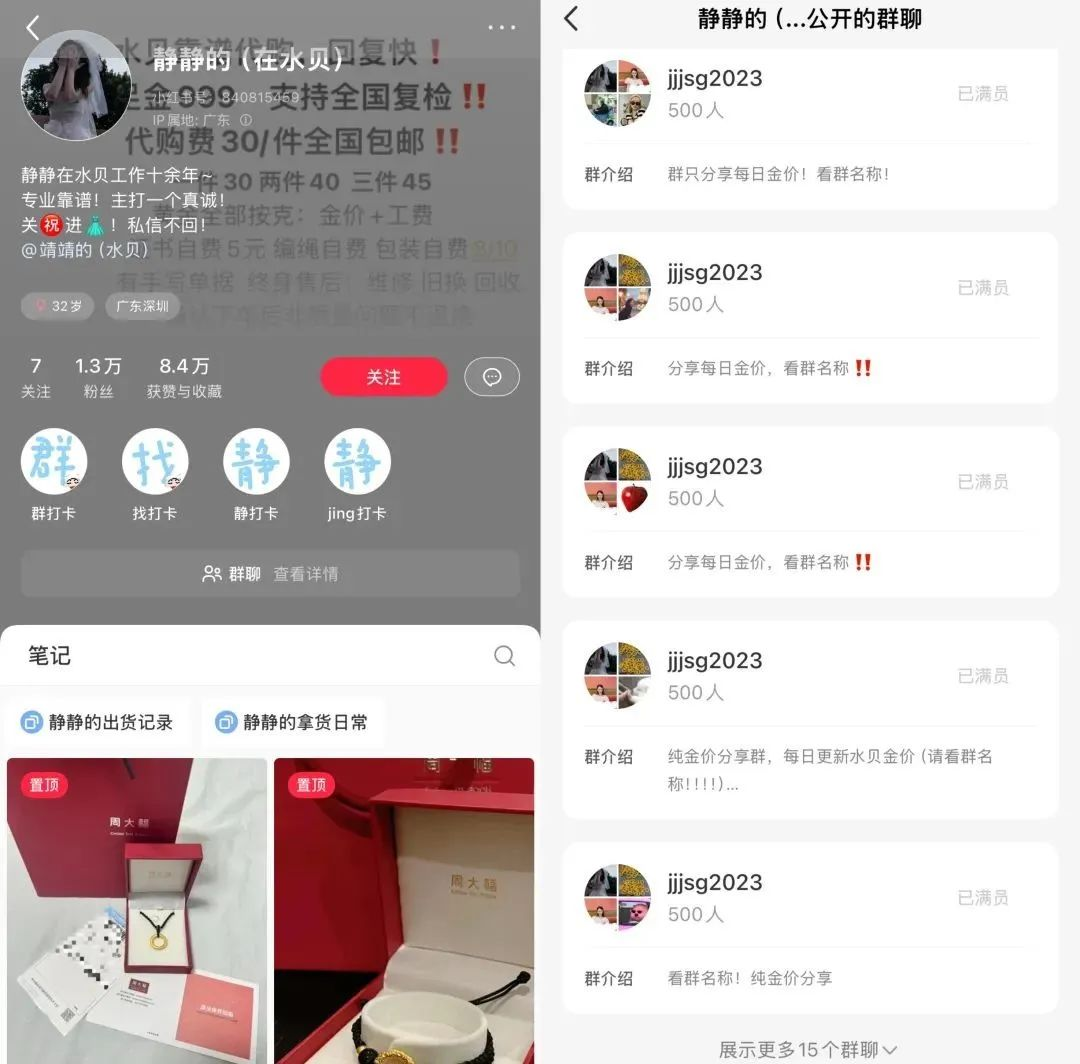Search within the 笔记 section

click(504, 656)
